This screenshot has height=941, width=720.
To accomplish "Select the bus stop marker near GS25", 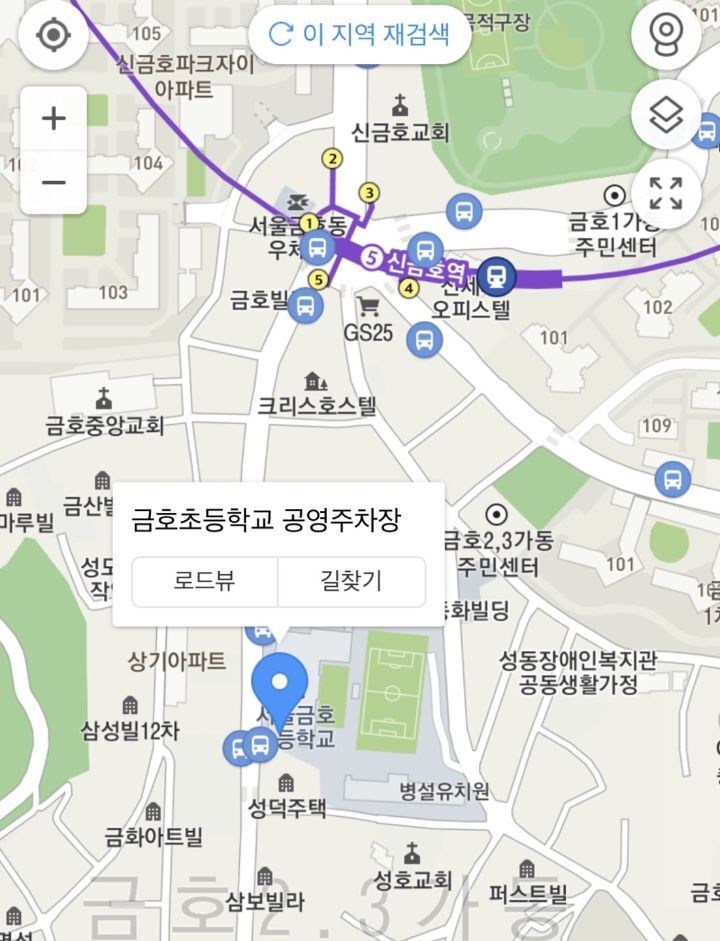I will [424, 340].
